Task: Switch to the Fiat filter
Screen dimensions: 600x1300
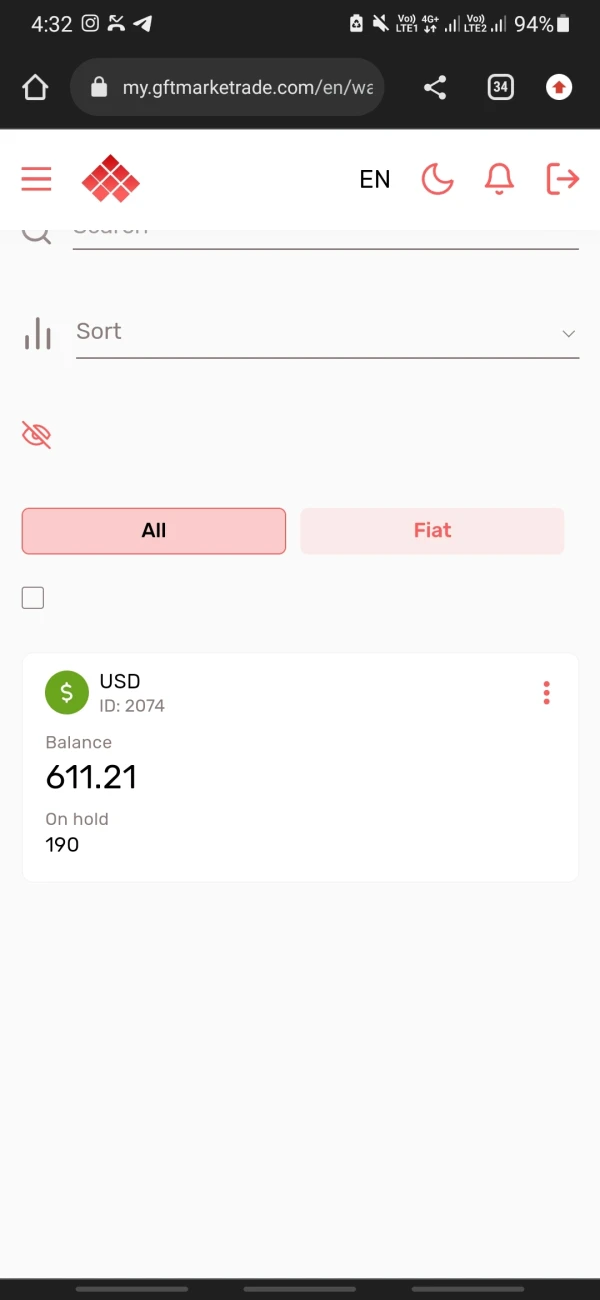Action: [x=432, y=531]
